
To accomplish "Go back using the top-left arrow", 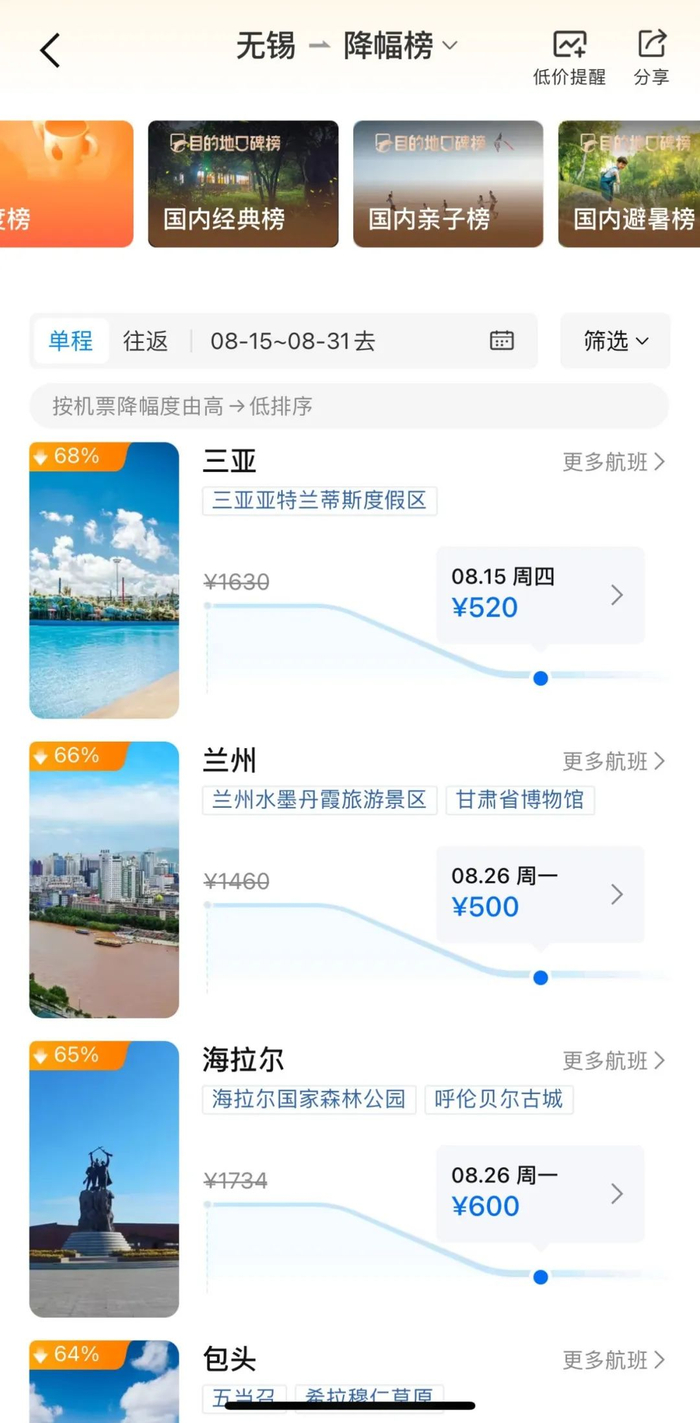I will (x=50, y=50).
